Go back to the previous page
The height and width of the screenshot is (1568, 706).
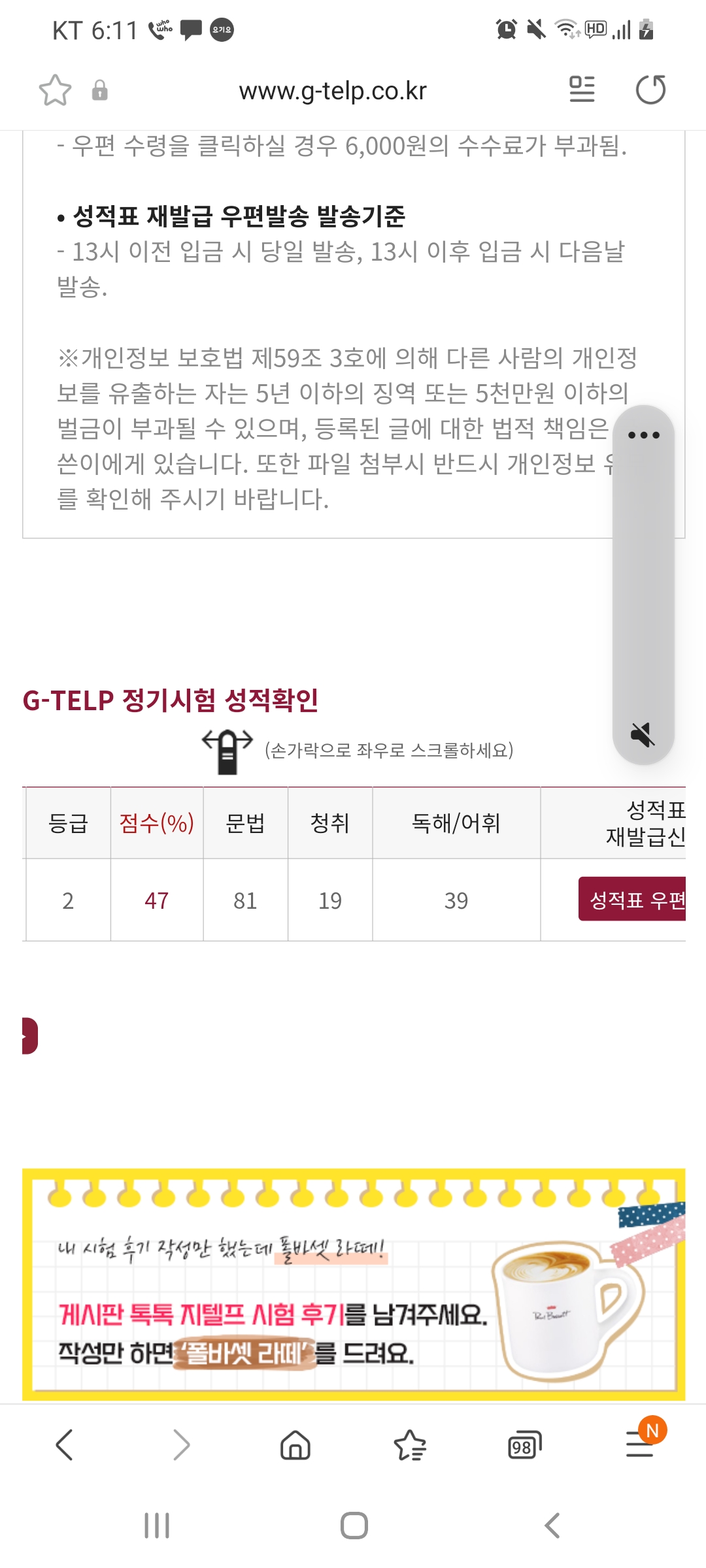[x=64, y=1445]
